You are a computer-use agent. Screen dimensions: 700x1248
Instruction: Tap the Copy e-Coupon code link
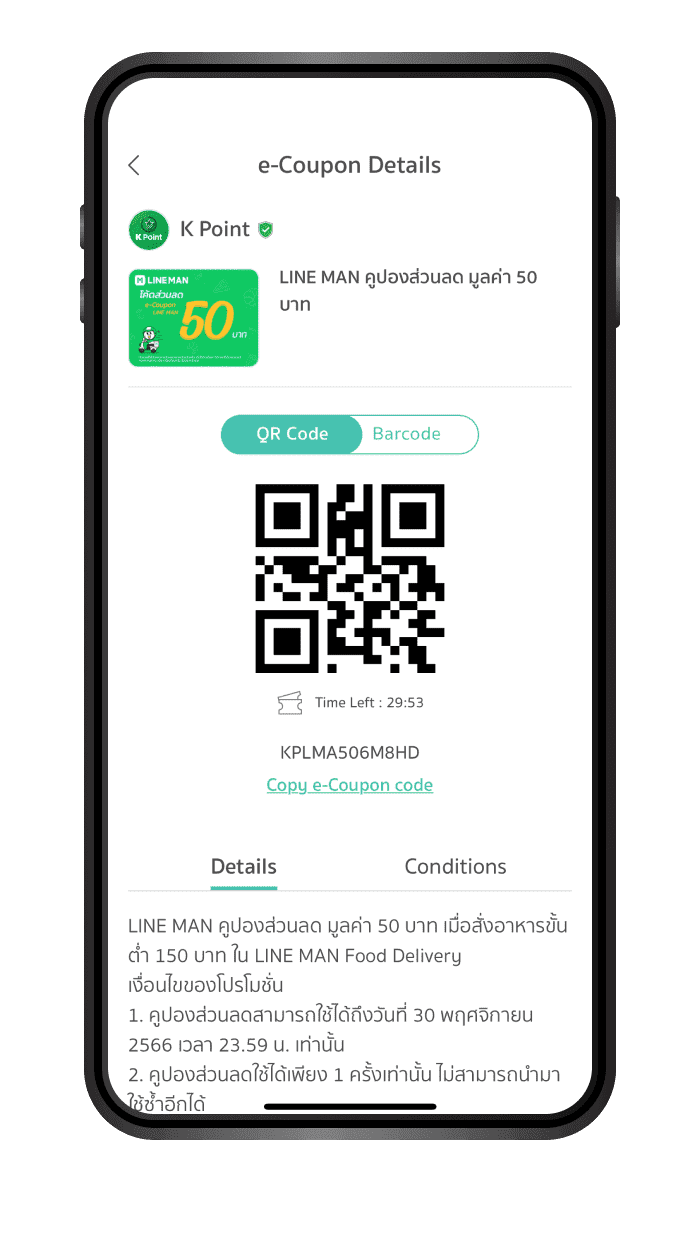pyautogui.click(x=349, y=785)
